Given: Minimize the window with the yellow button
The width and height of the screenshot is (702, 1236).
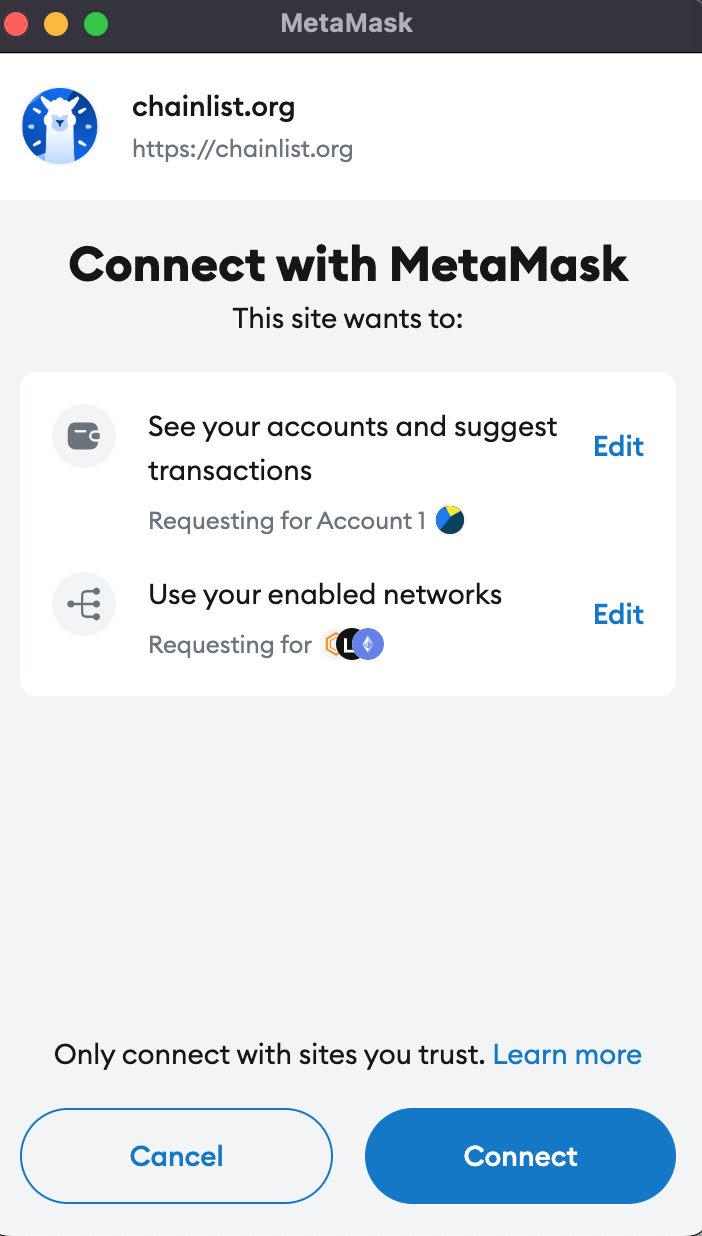Looking at the screenshot, I should (56, 24).
